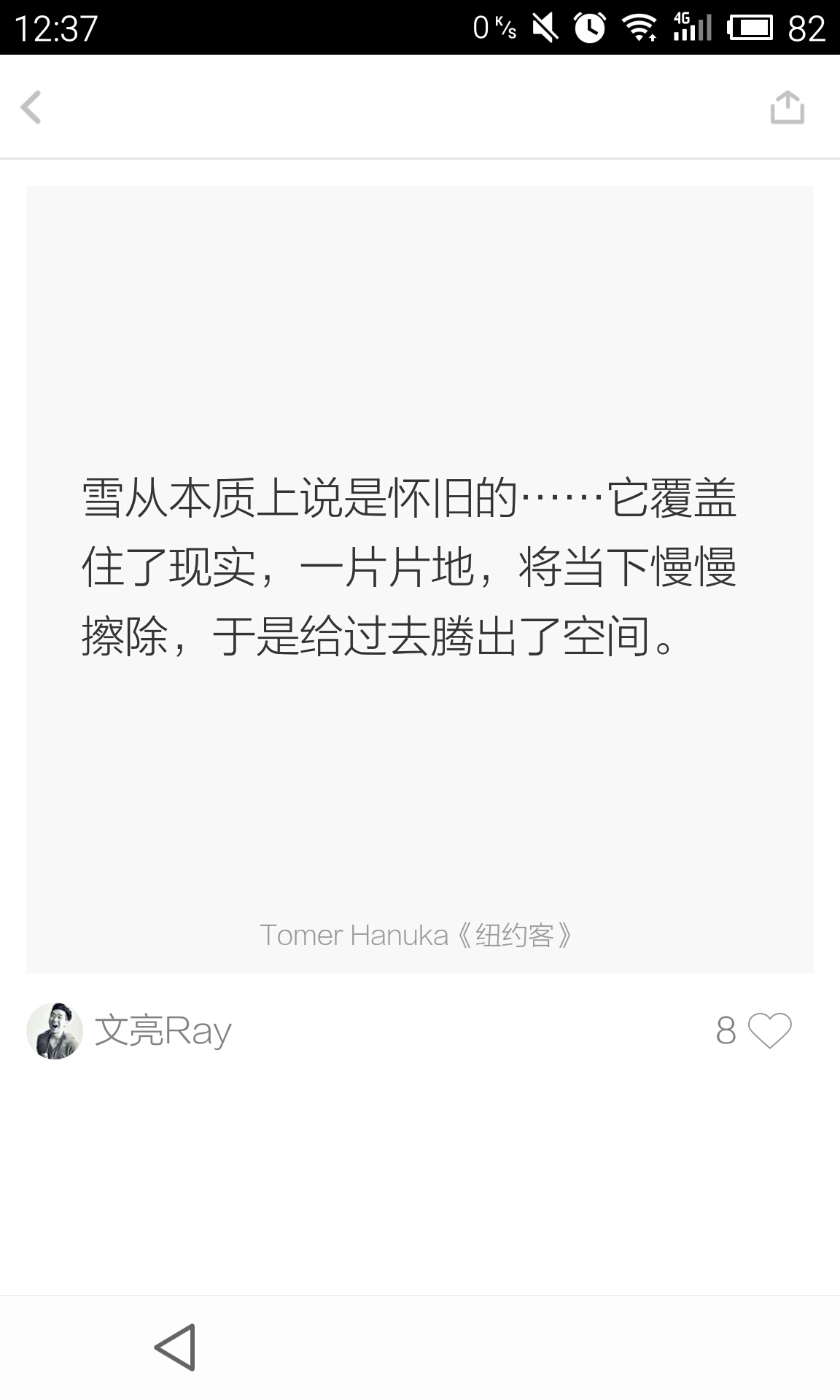This screenshot has height=1400, width=840.
Task: Share this quote card
Action: pyautogui.click(x=787, y=108)
